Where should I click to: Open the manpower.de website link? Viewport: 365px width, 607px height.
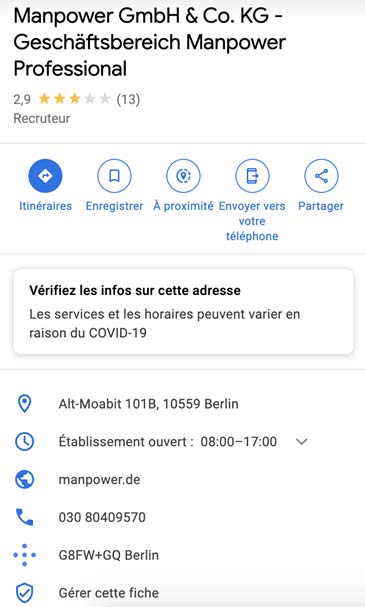pyautogui.click(x=182, y=480)
